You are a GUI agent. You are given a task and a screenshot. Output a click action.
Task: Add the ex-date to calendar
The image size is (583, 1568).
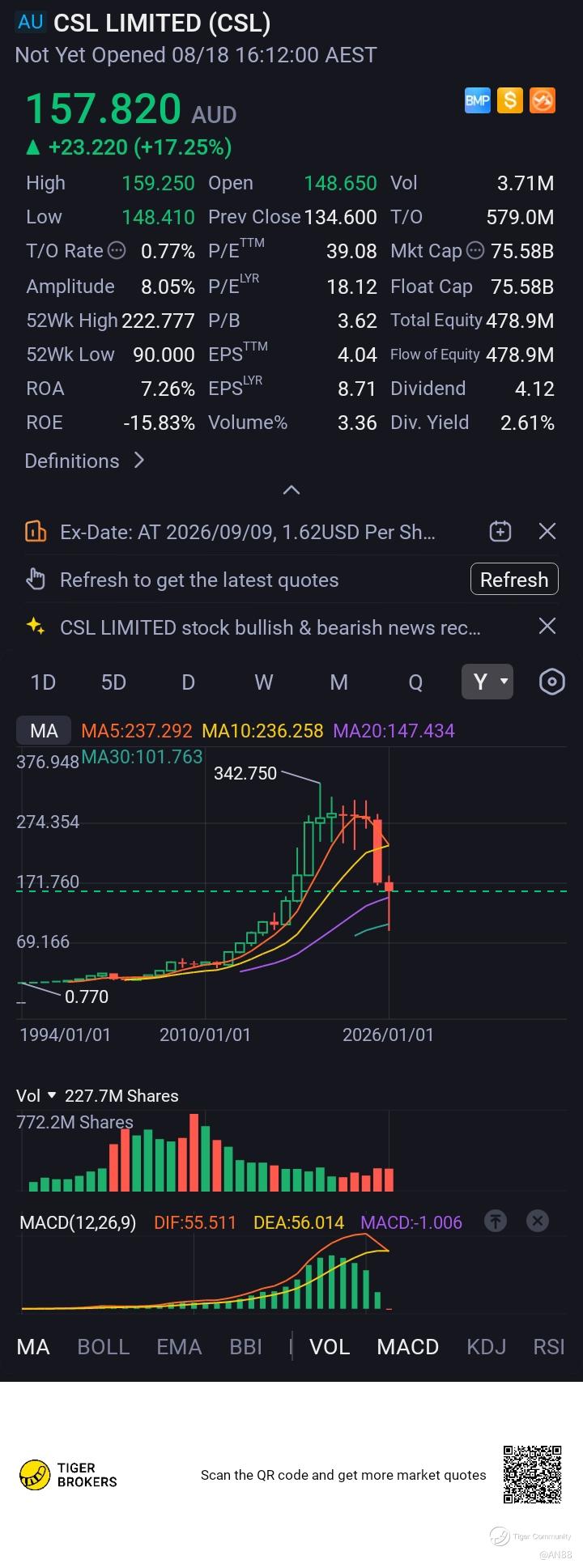pos(500,531)
